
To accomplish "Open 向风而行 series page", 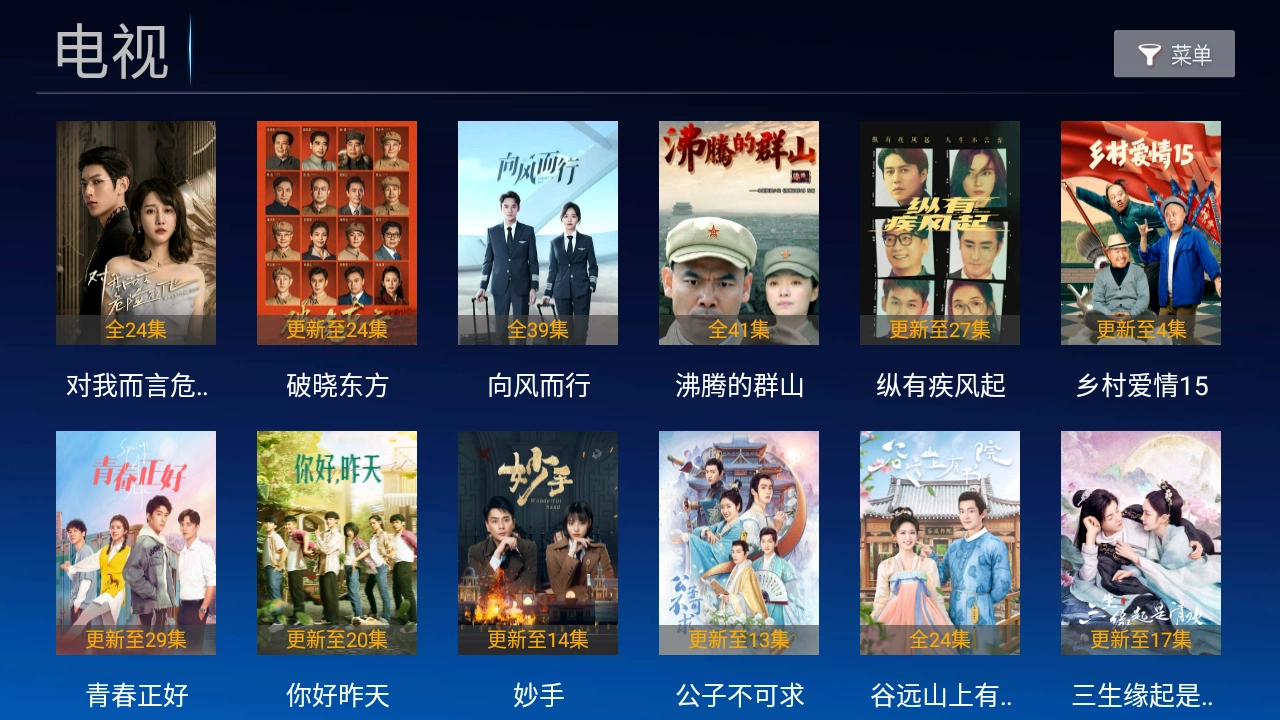I will (538, 233).
